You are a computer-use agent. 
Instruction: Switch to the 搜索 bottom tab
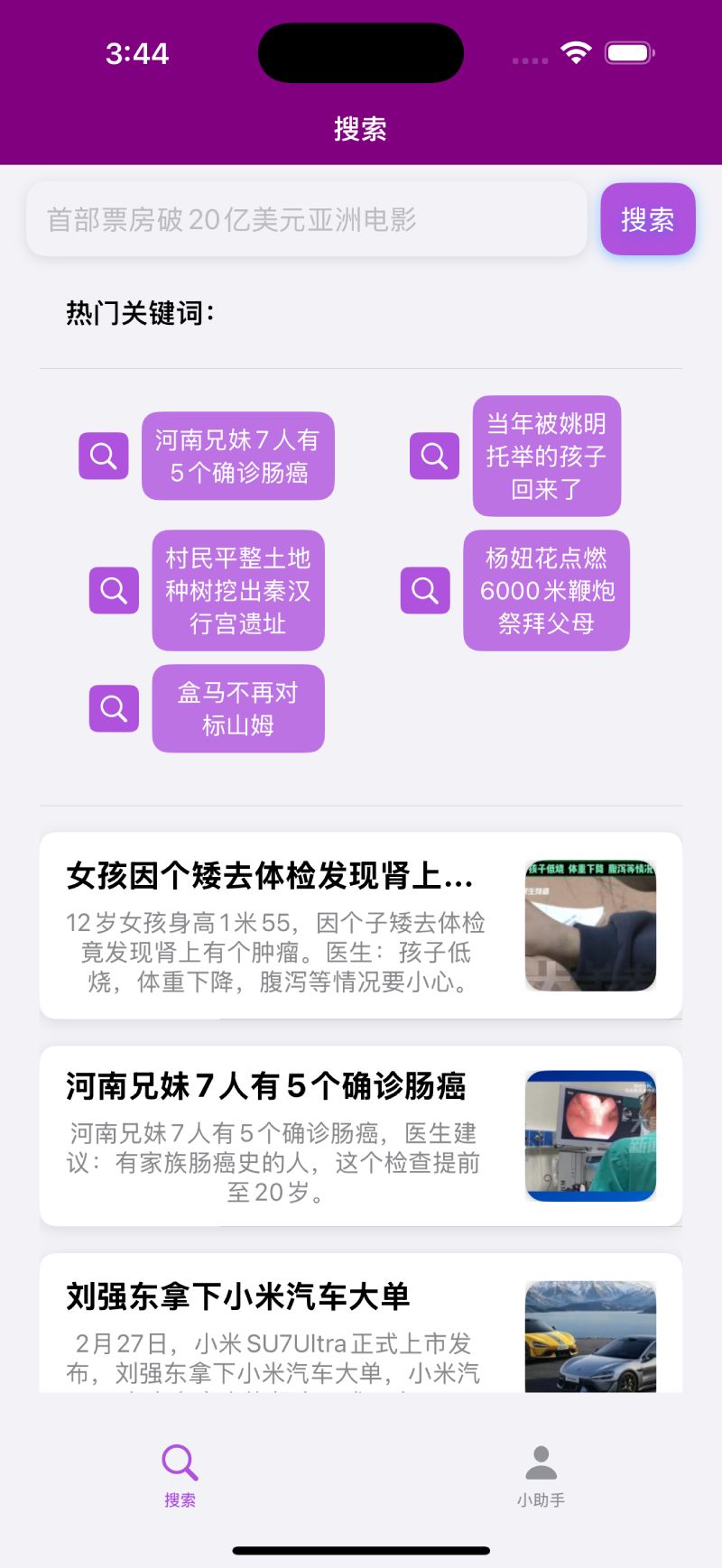[x=180, y=1475]
